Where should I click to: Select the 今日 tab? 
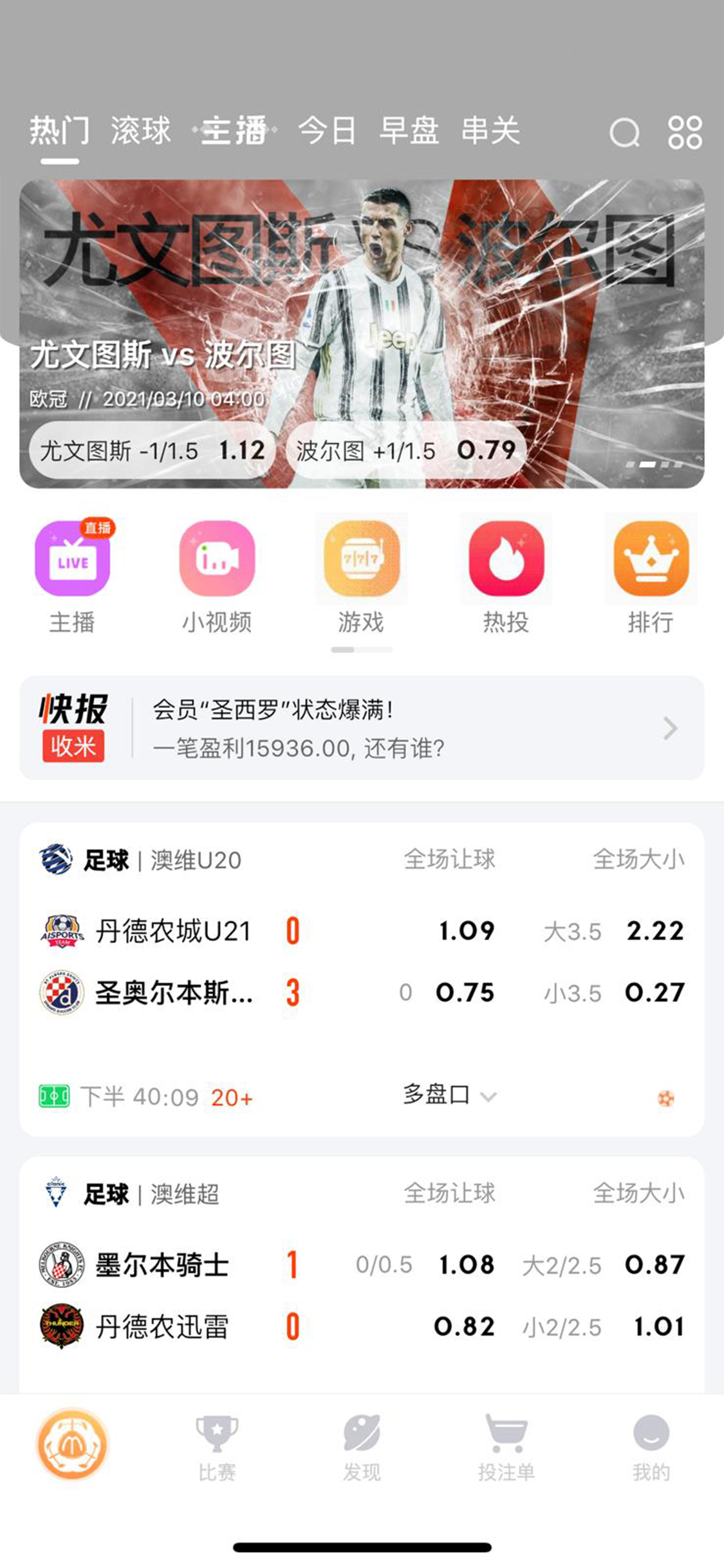coord(326,131)
